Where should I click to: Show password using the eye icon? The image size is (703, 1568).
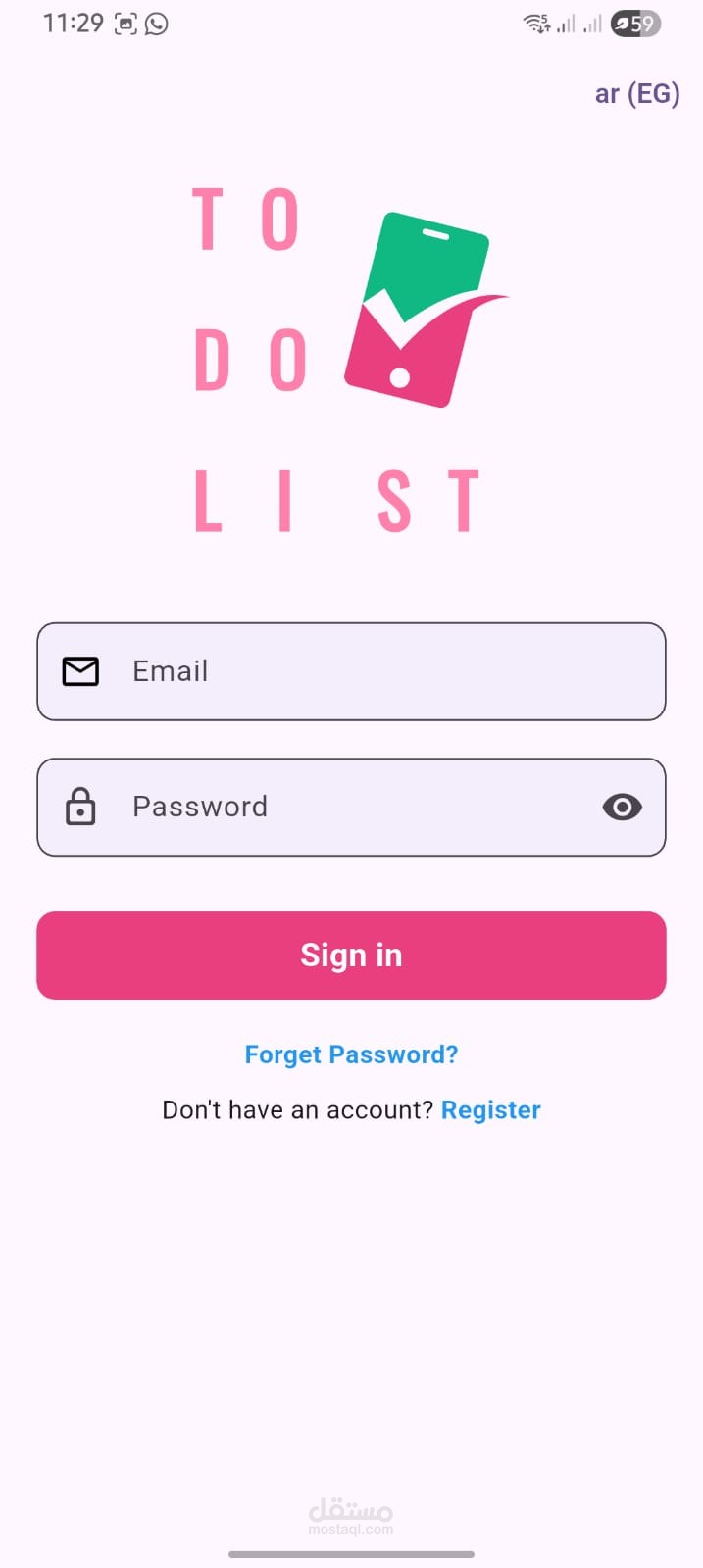[x=622, y=807]
